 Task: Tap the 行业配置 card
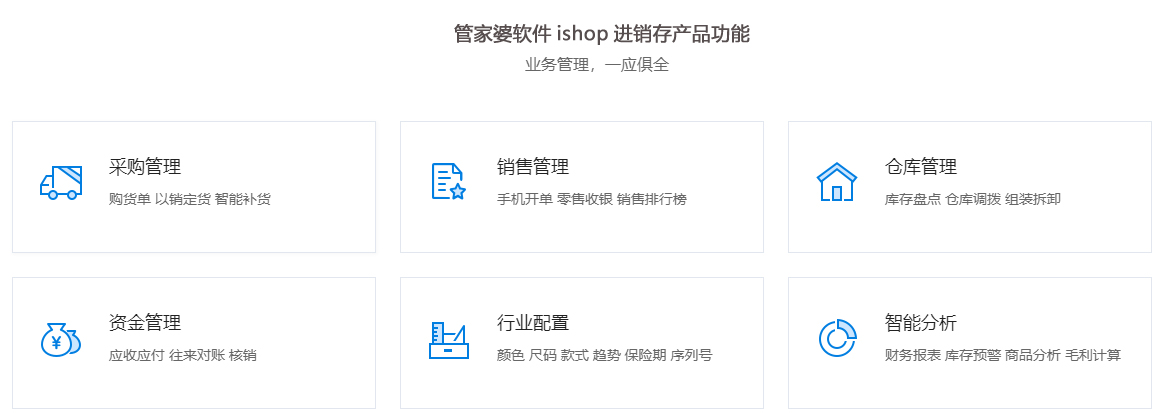coord(581,342)
